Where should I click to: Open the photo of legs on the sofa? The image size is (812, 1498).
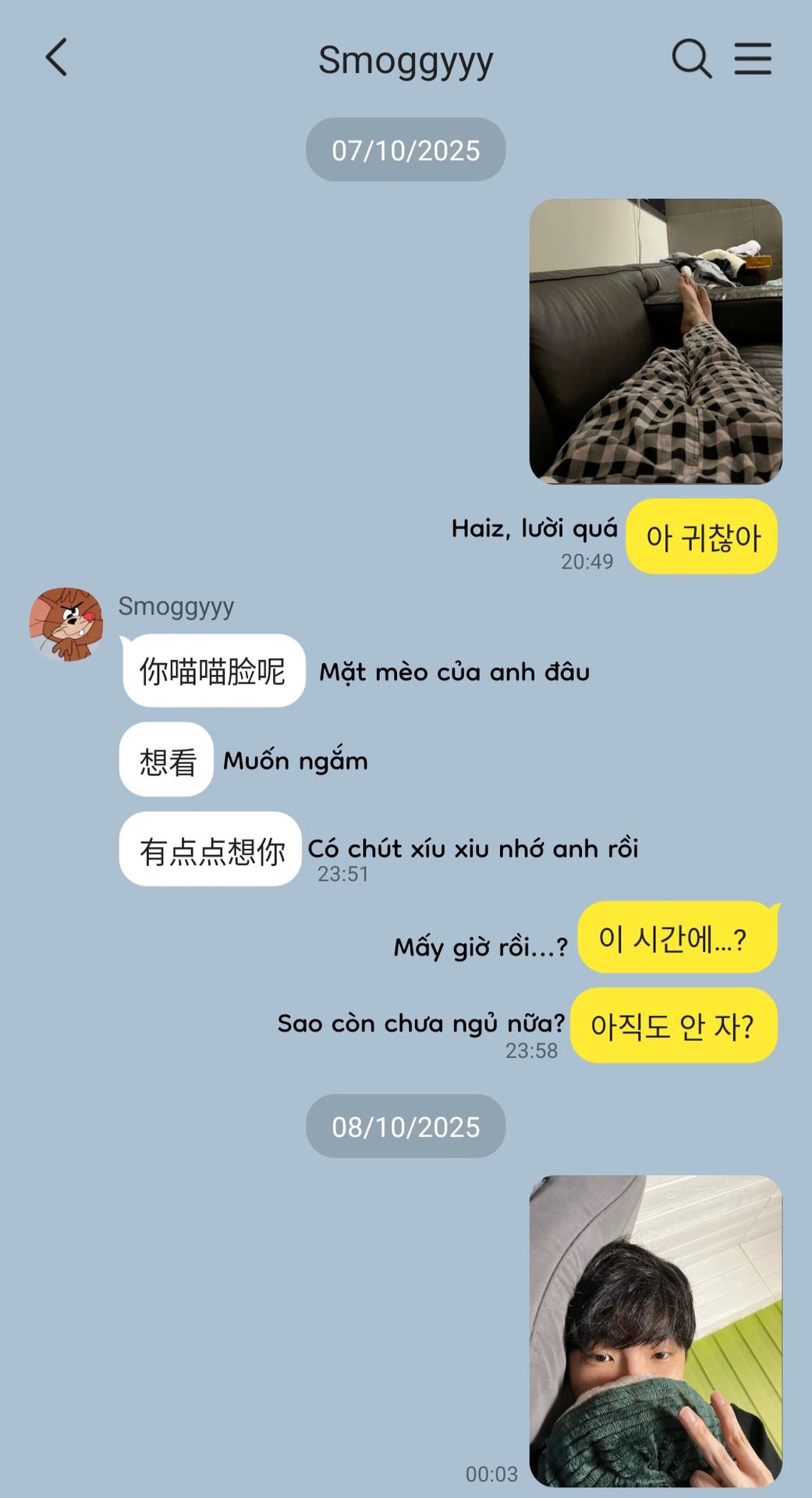point(656,341)
